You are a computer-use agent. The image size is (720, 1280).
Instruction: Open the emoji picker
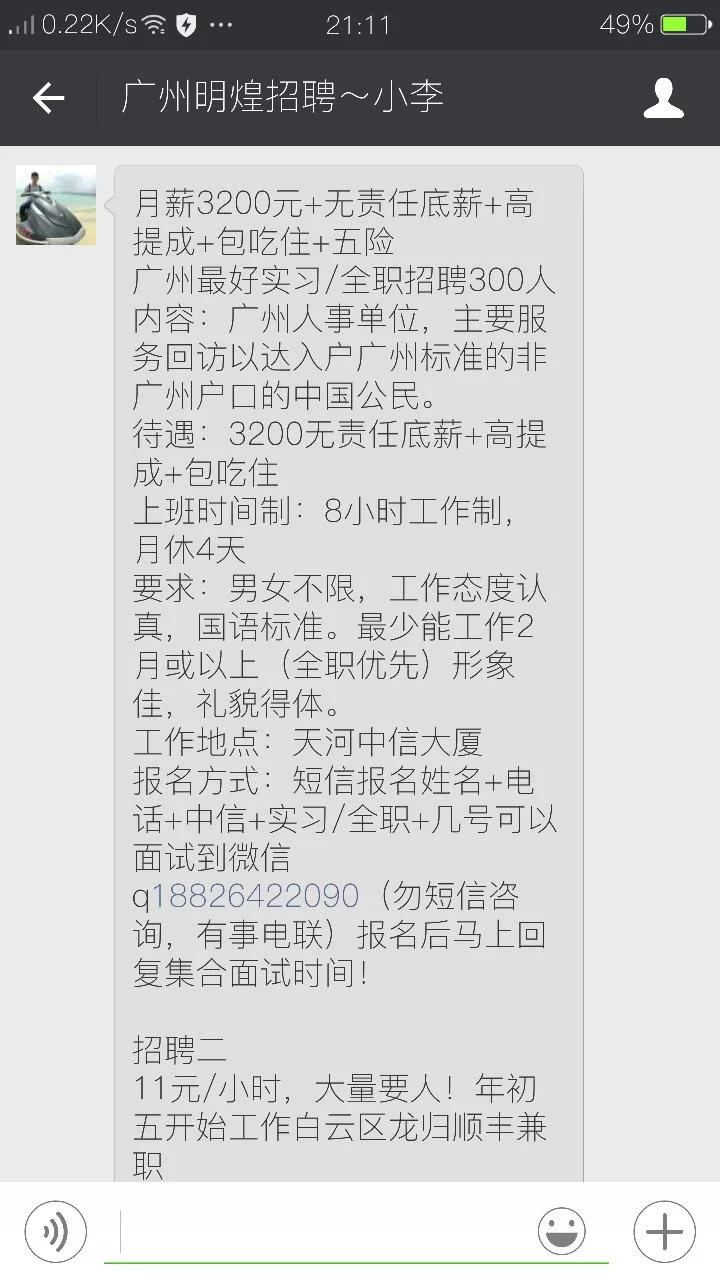(x=562, y=1232)
